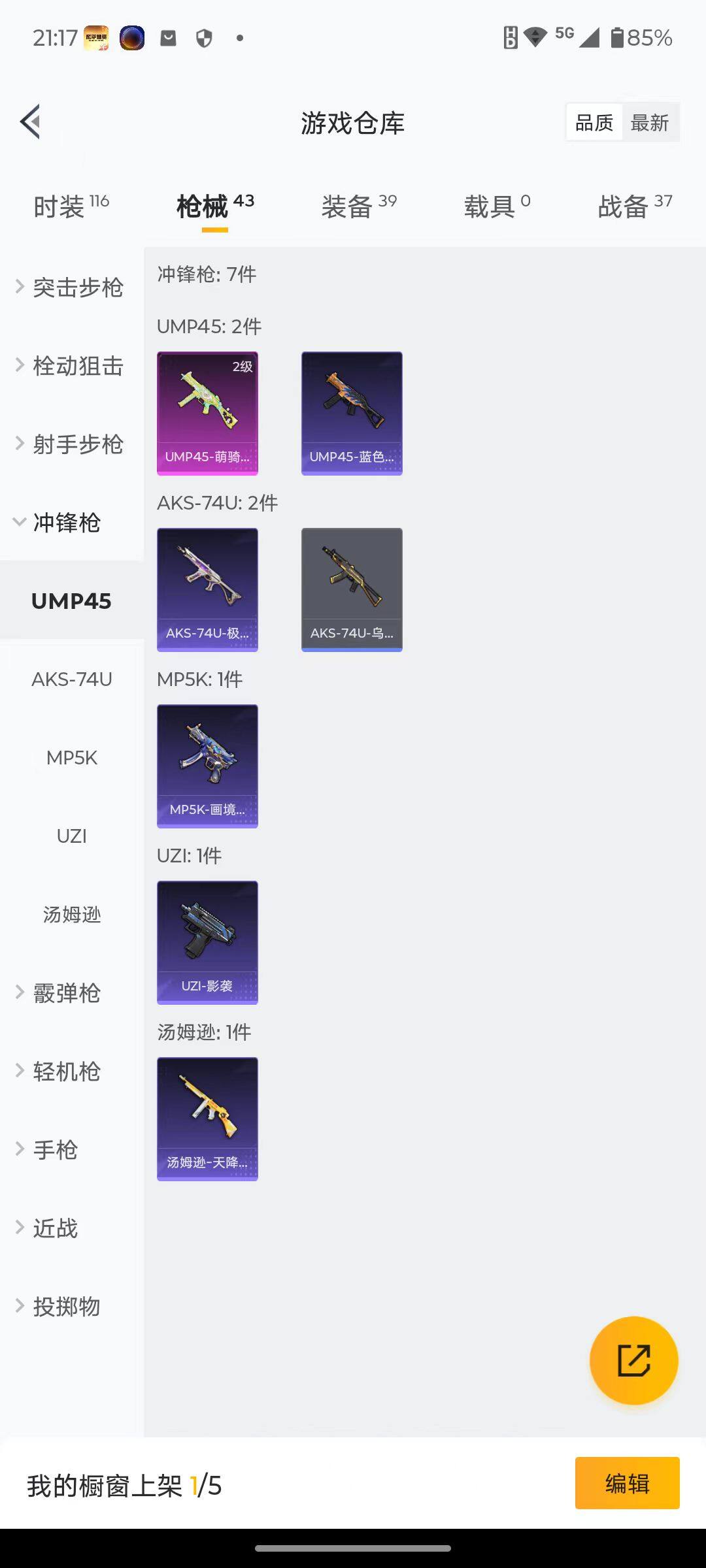The image size is (706, 1568).
Task: Open the UMP45-蓝色 skin card
Action: point(352,413)
